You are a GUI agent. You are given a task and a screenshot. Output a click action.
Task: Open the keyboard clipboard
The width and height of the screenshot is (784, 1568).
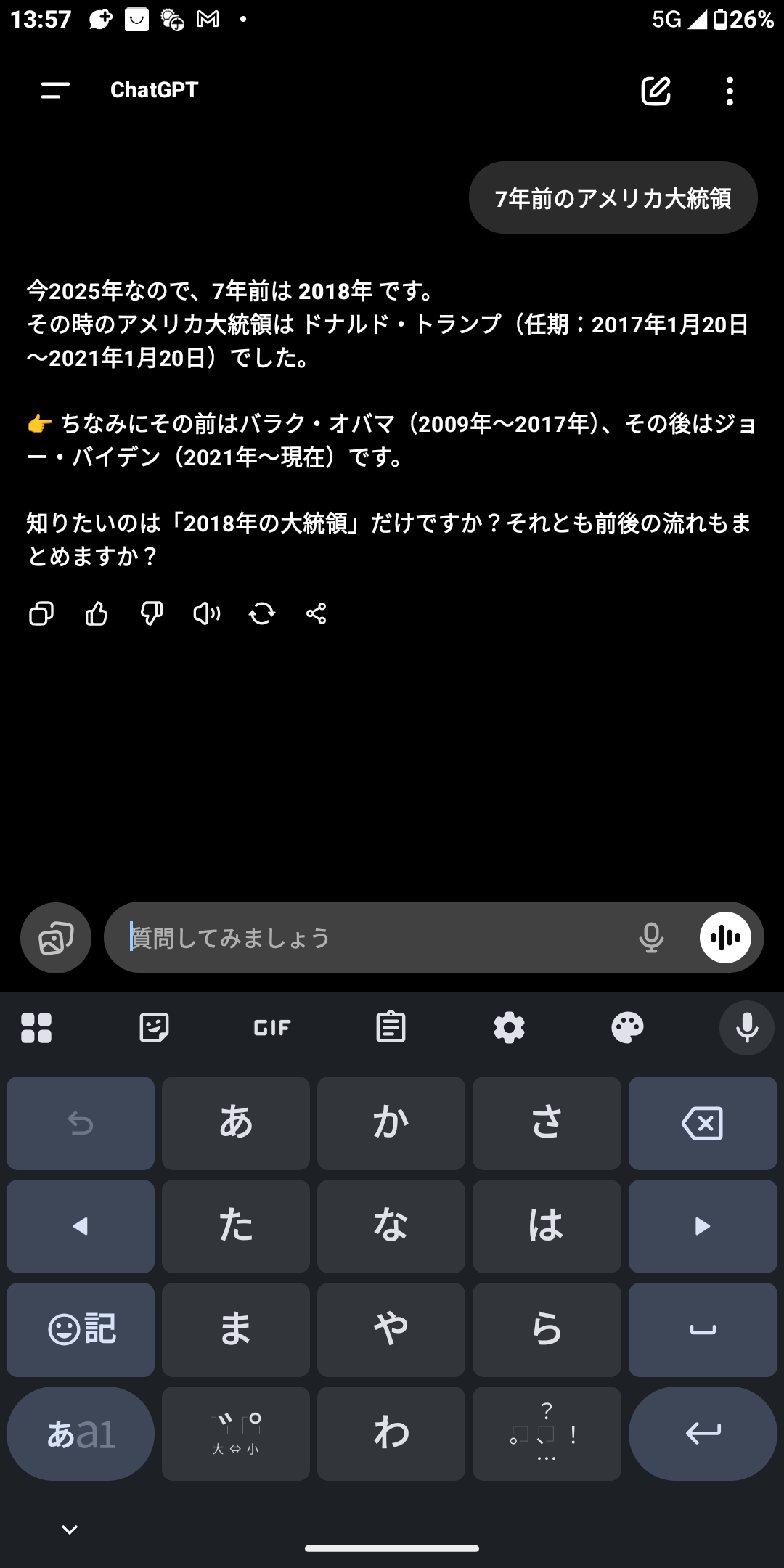pos(391,1028)
